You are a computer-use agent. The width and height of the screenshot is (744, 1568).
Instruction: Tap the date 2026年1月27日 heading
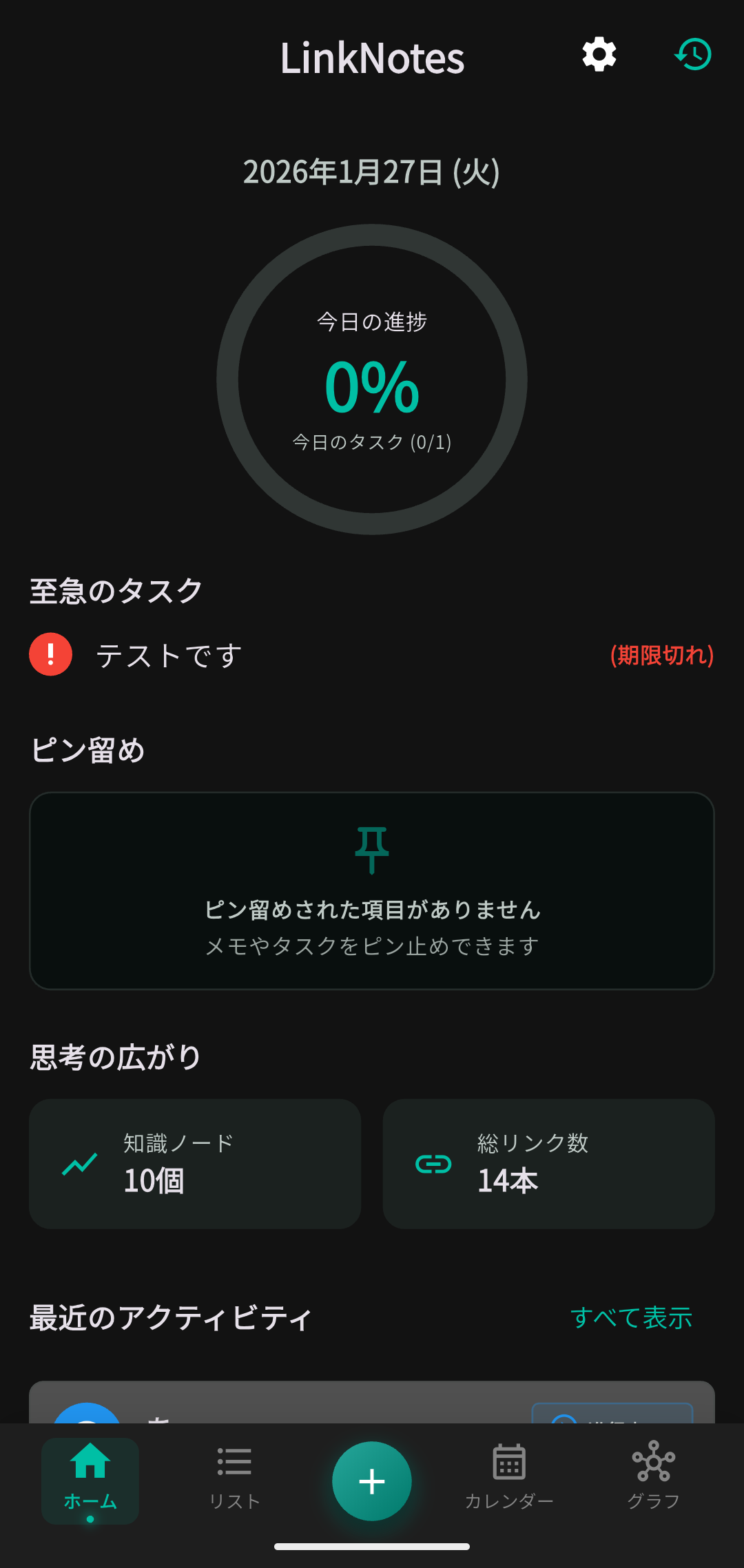click(372, 171)
